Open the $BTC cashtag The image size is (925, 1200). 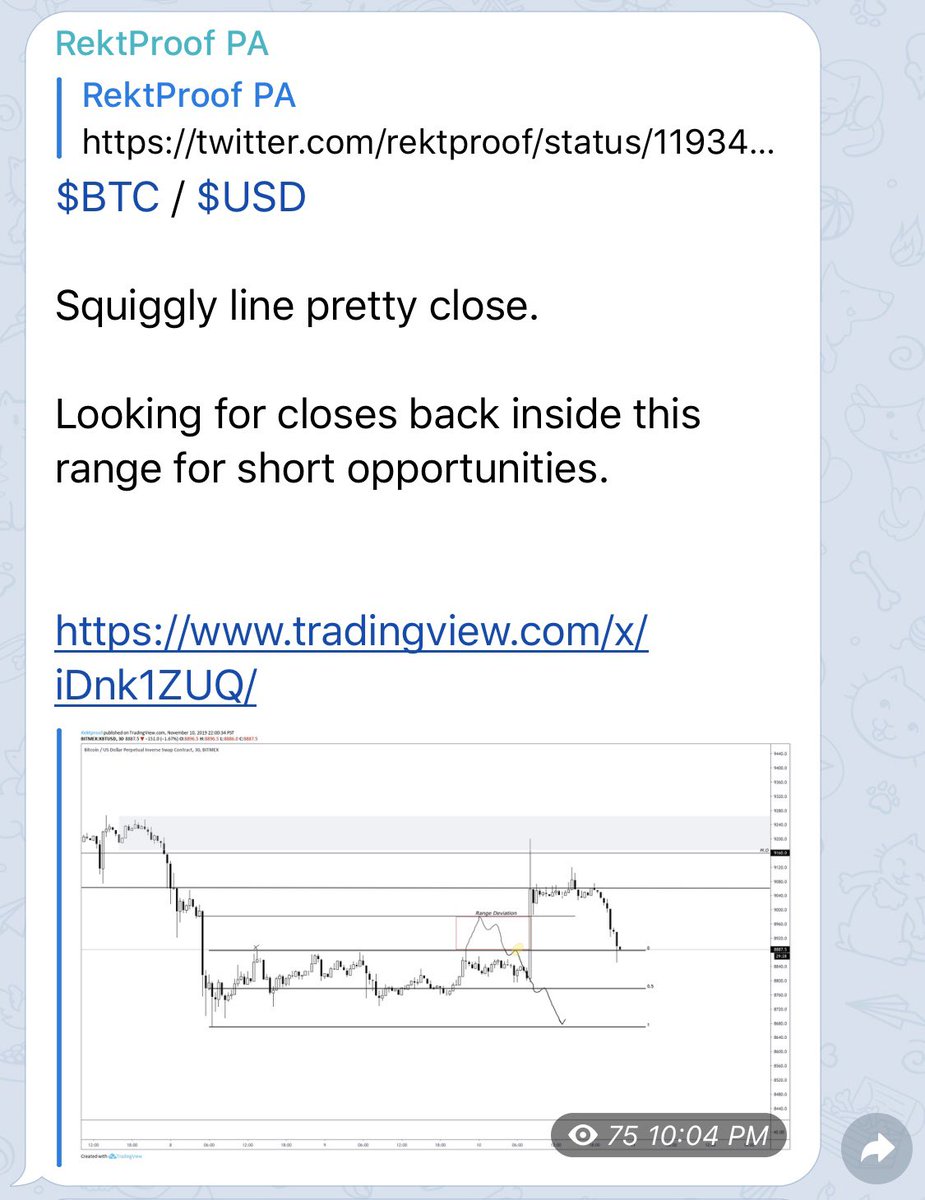(107, 197)
